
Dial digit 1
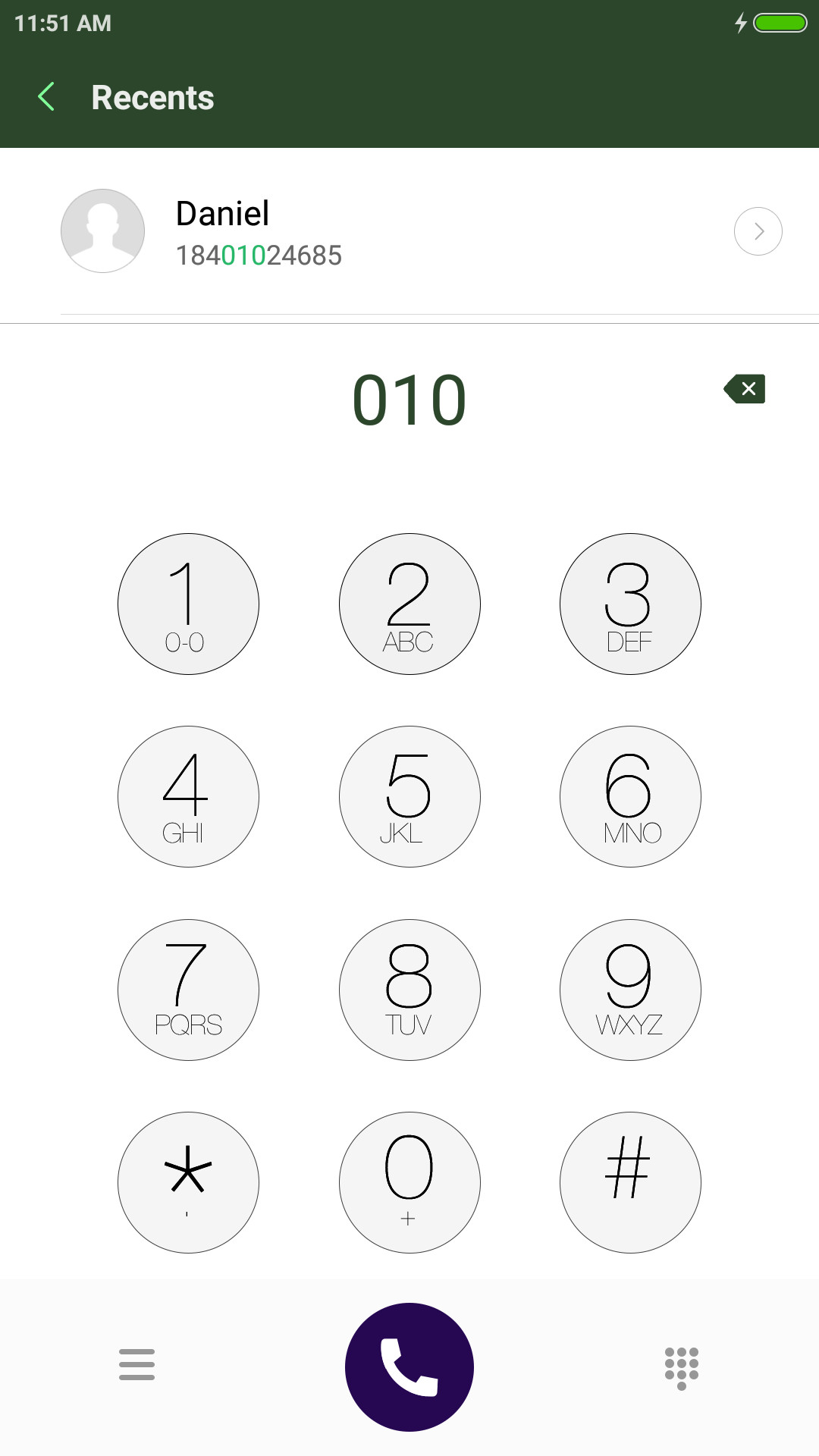click(x=188, y=604)
